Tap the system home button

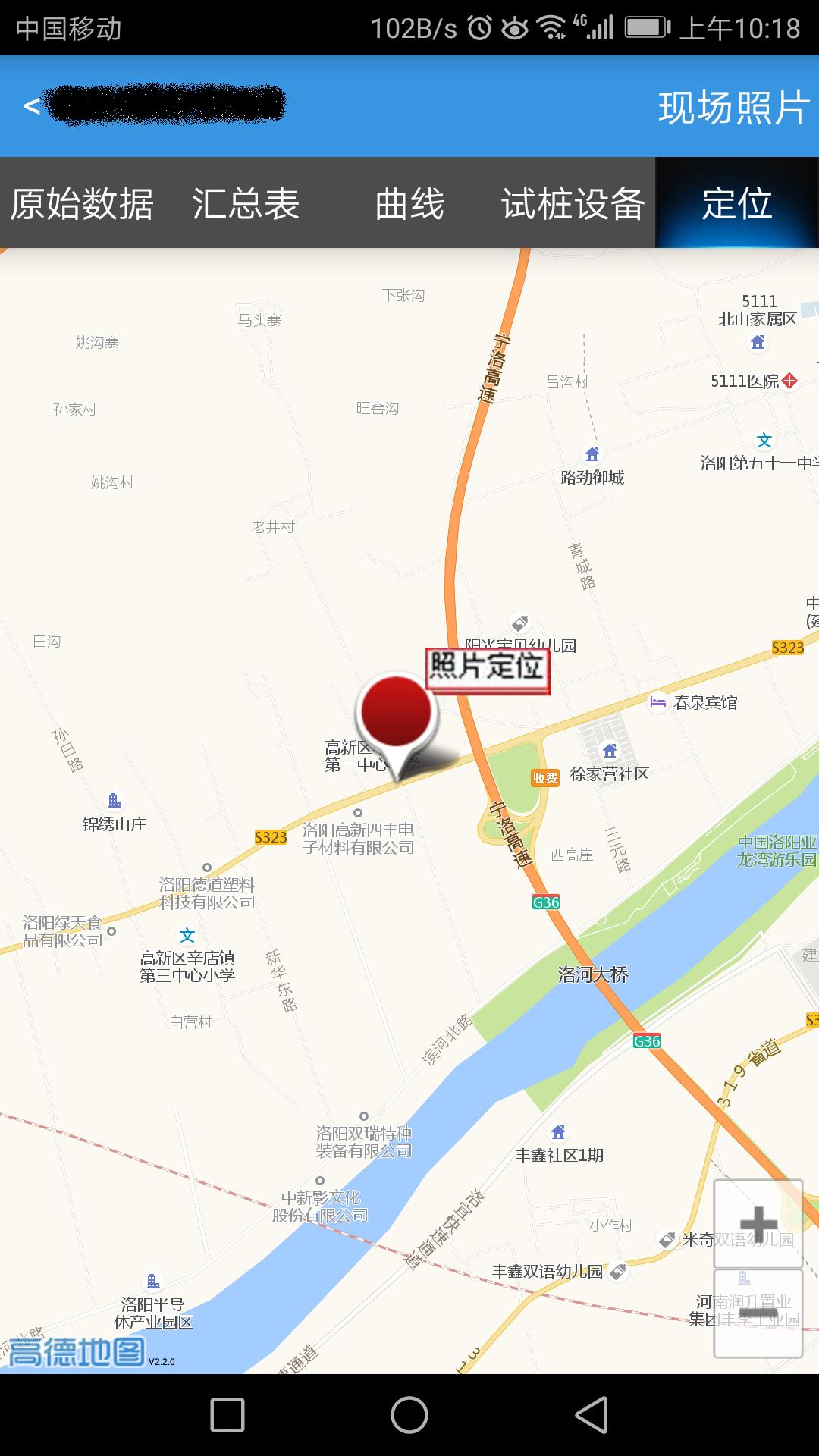coord(409,1415)
